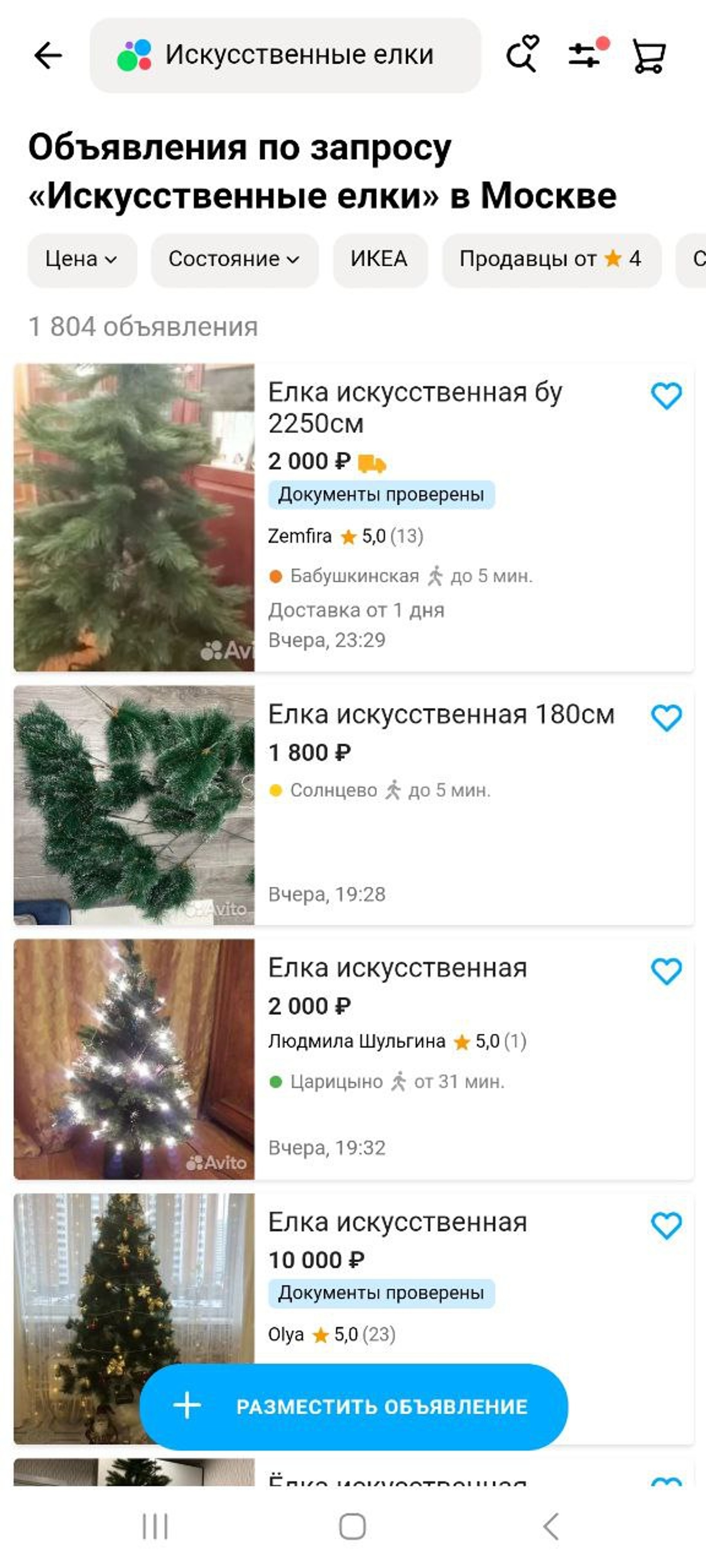Expand the «Цена» filter dropdown
The image size is (706, 1568).
tap(82, 259)
